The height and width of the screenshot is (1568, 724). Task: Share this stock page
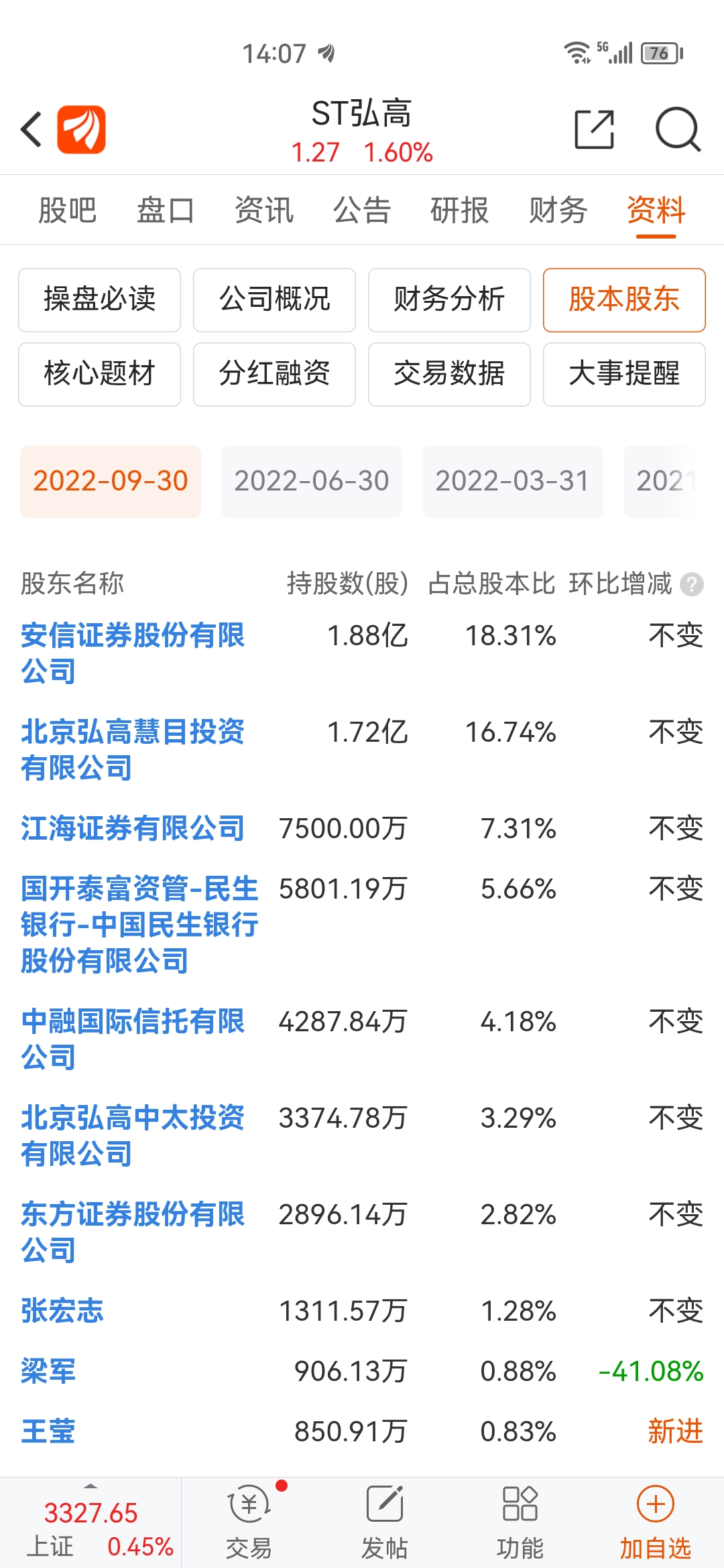595,129
